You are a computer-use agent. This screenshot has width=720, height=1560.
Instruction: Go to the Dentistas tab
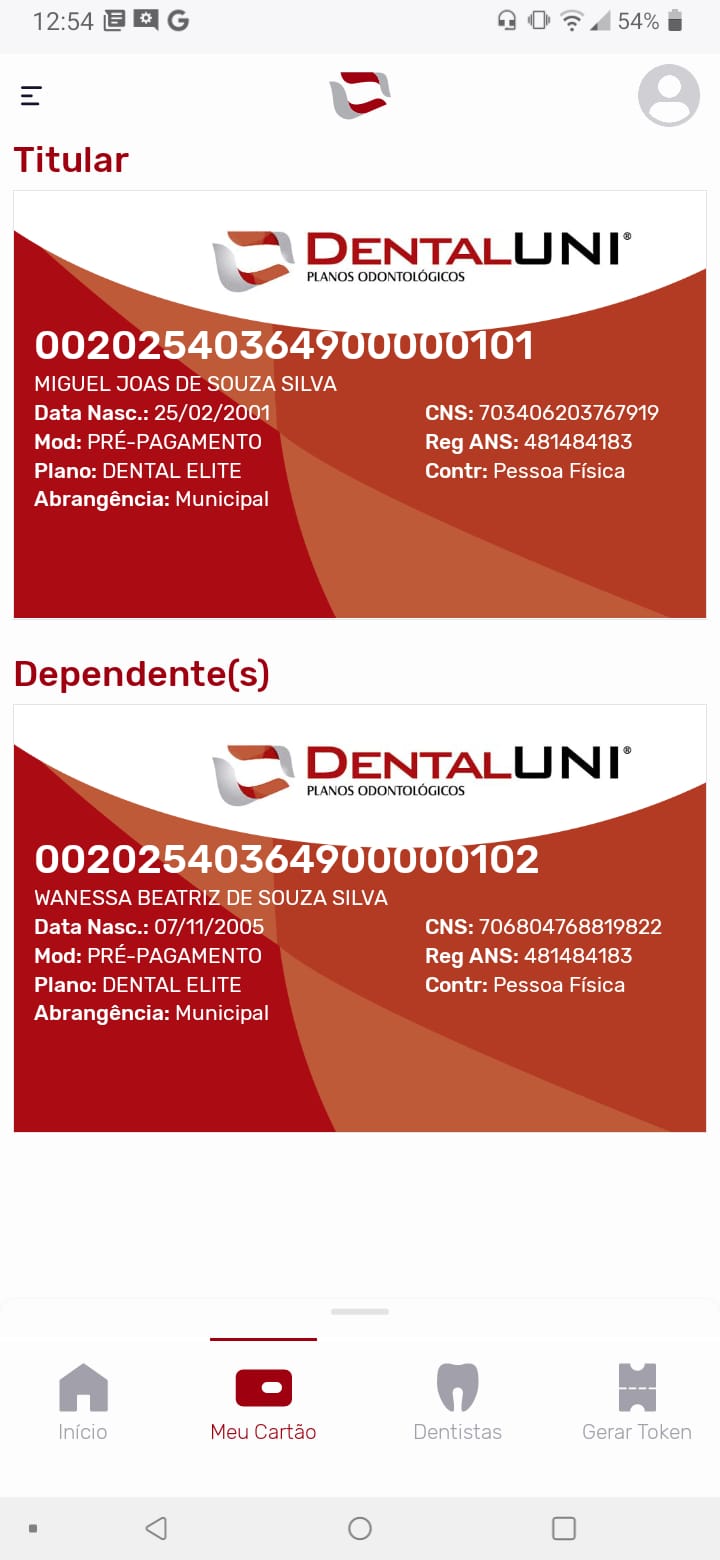click(457, 1402)
